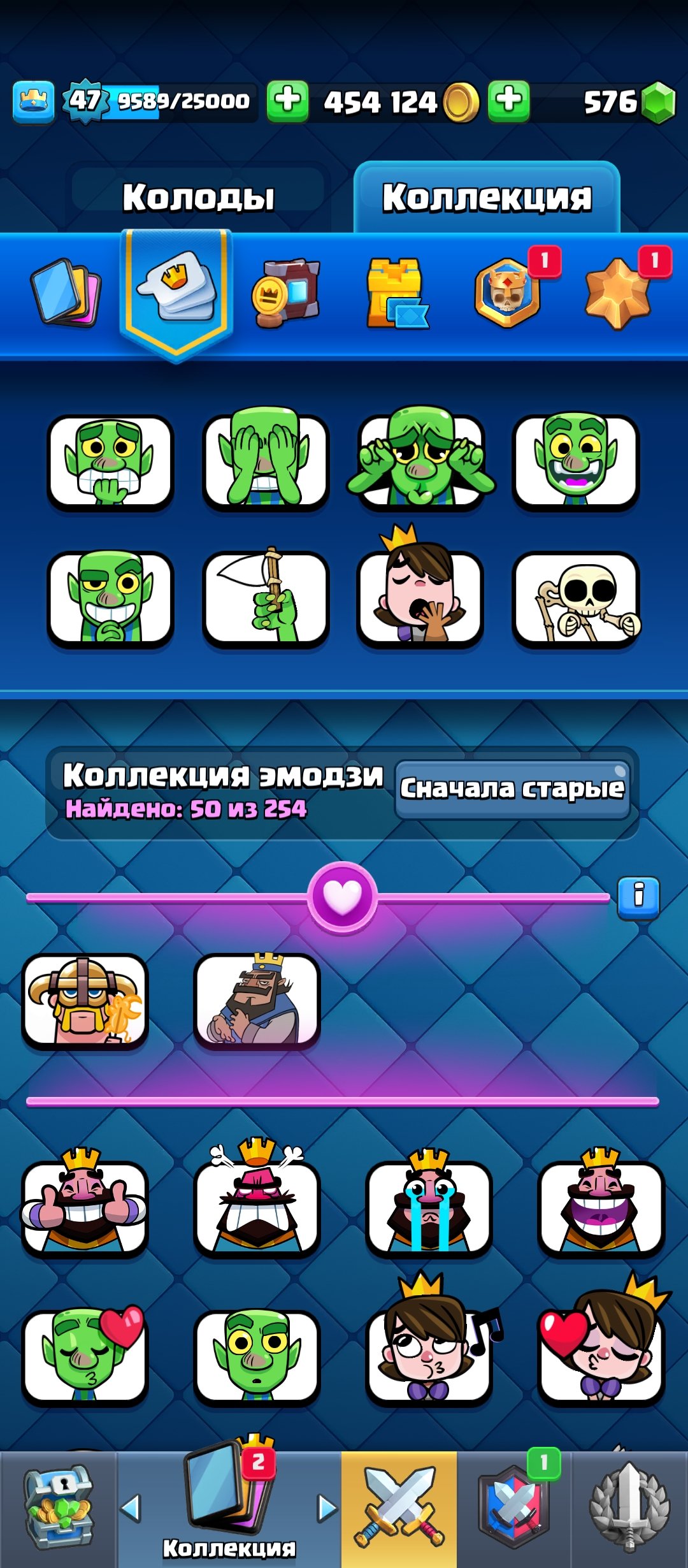
Task: Open the clan shield tab
Action: [x=513, y=1509]
